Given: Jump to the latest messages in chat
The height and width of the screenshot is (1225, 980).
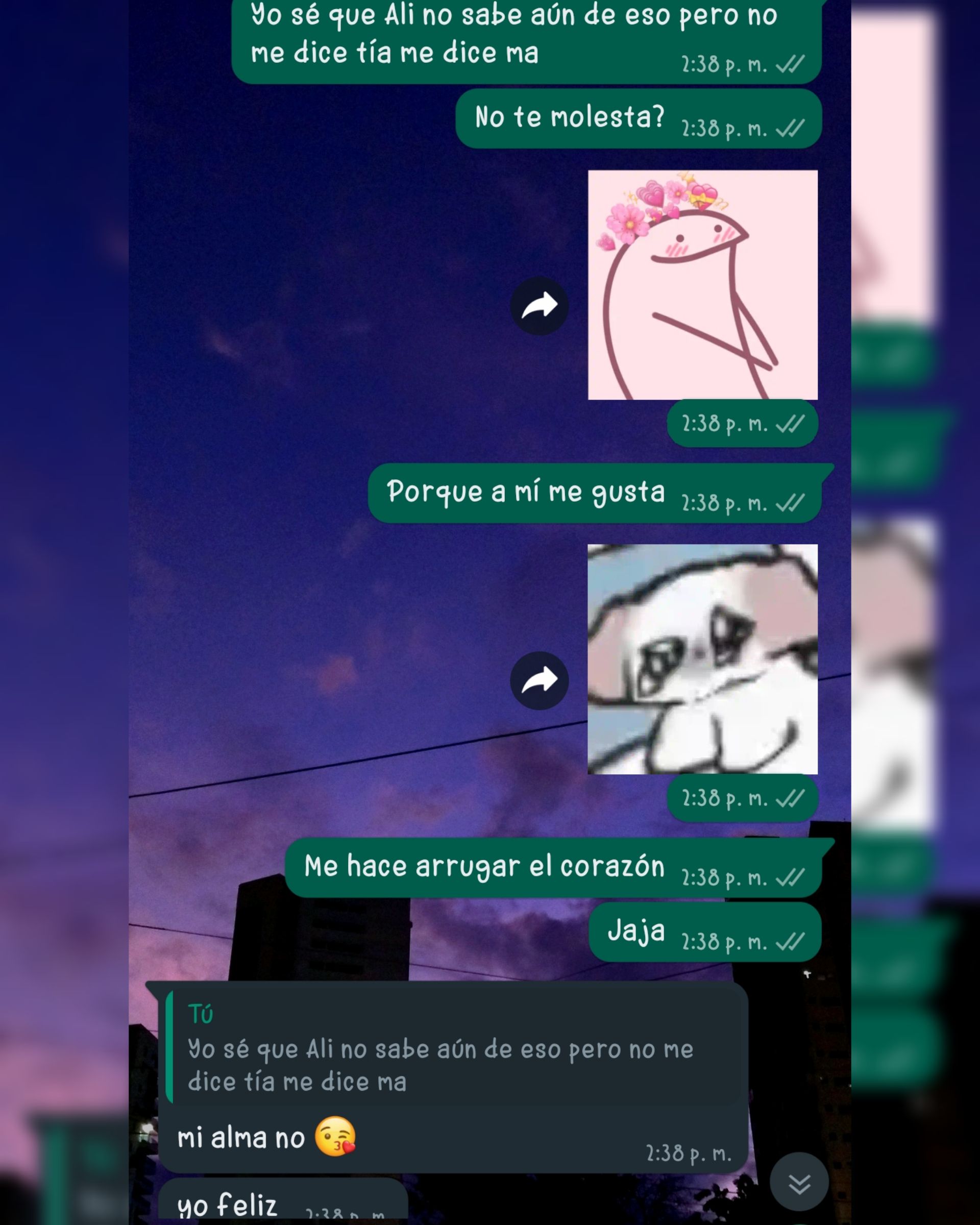Looking at the screenshot, I should [x=799, y=1181].
